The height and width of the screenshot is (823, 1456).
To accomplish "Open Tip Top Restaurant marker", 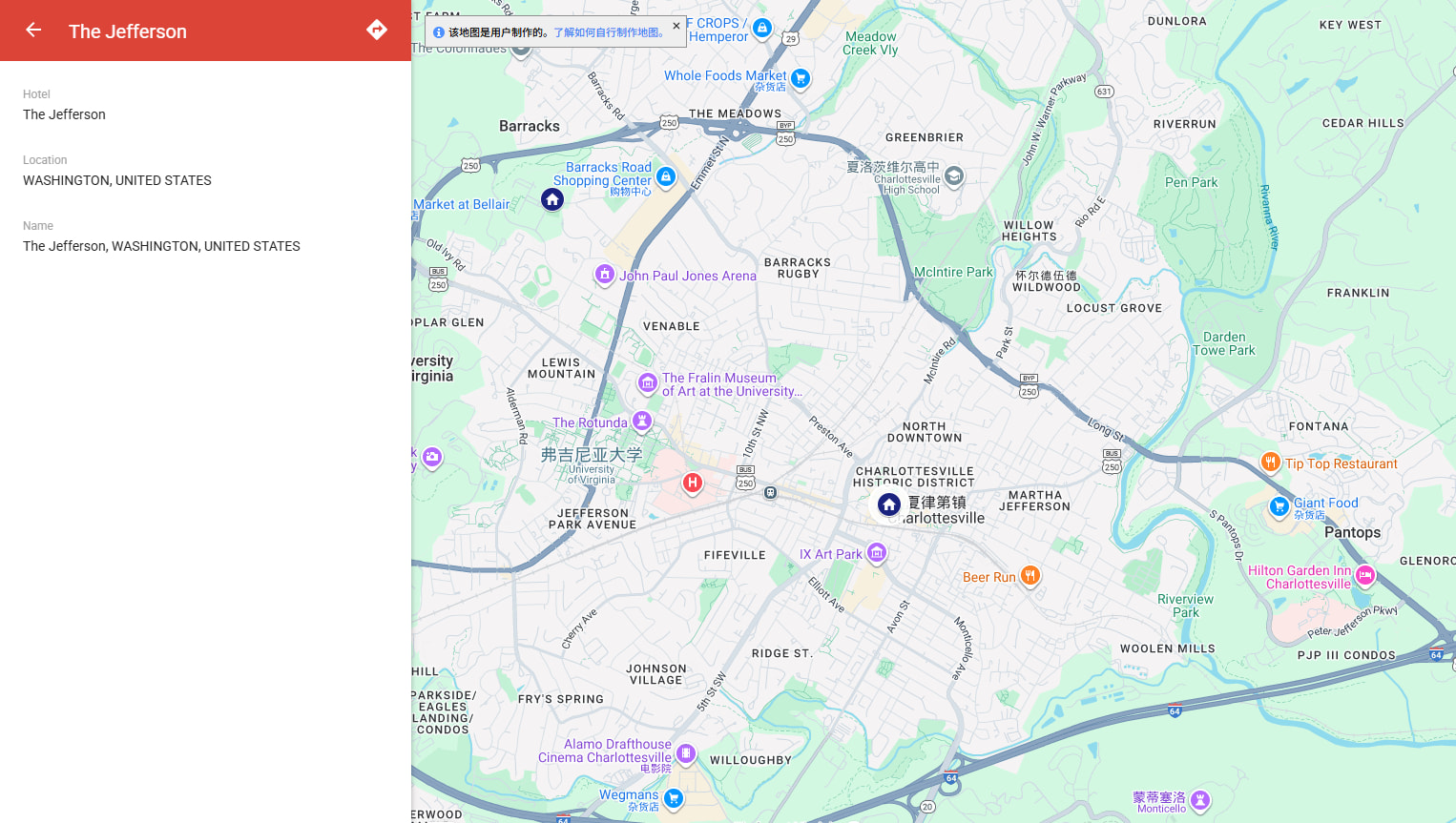I will (x=1270, y=463).
